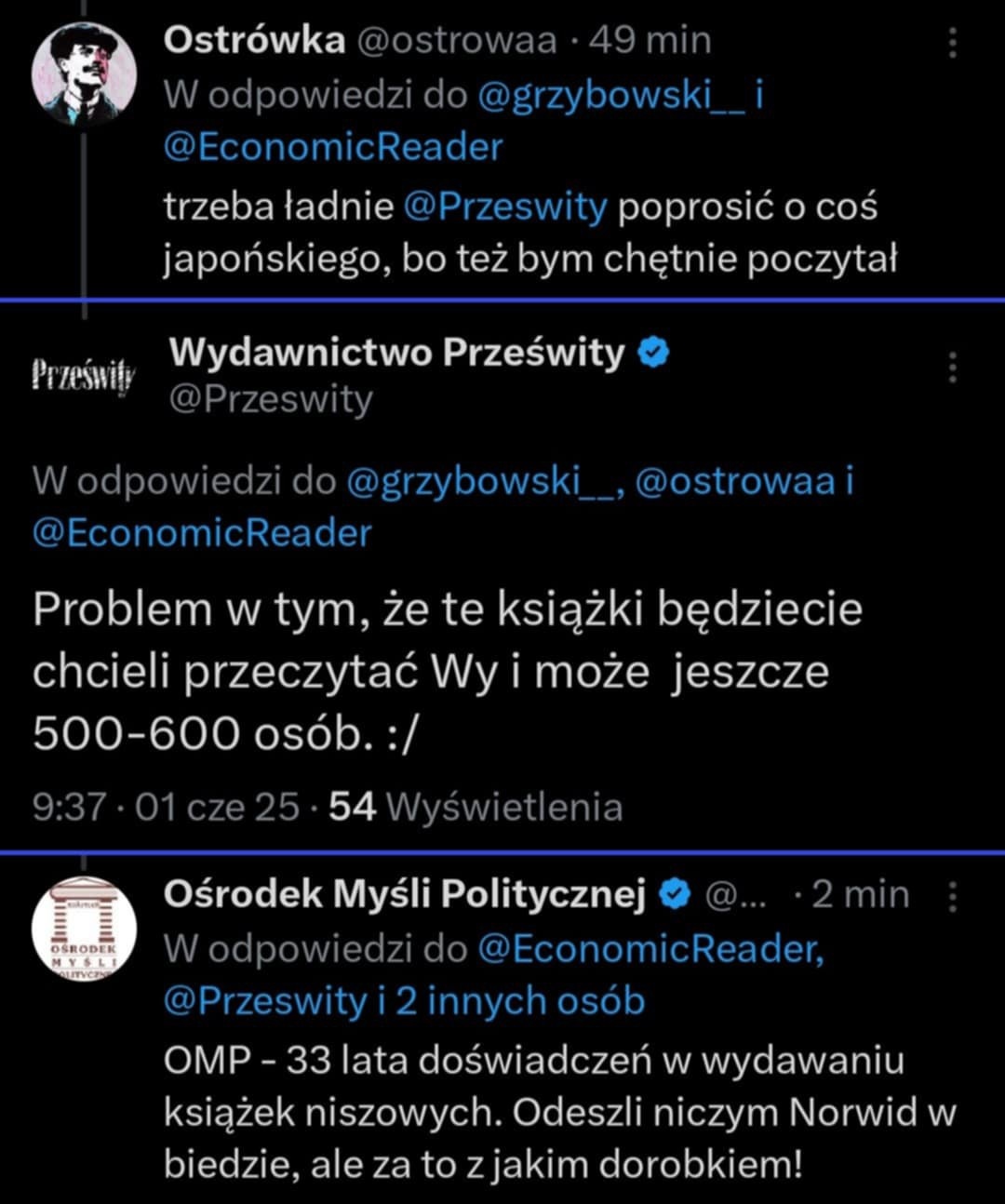The image size is (1005, 1204).
Task: Open the more options on Ośrodek's reply
Action: [x=953, y=893]
